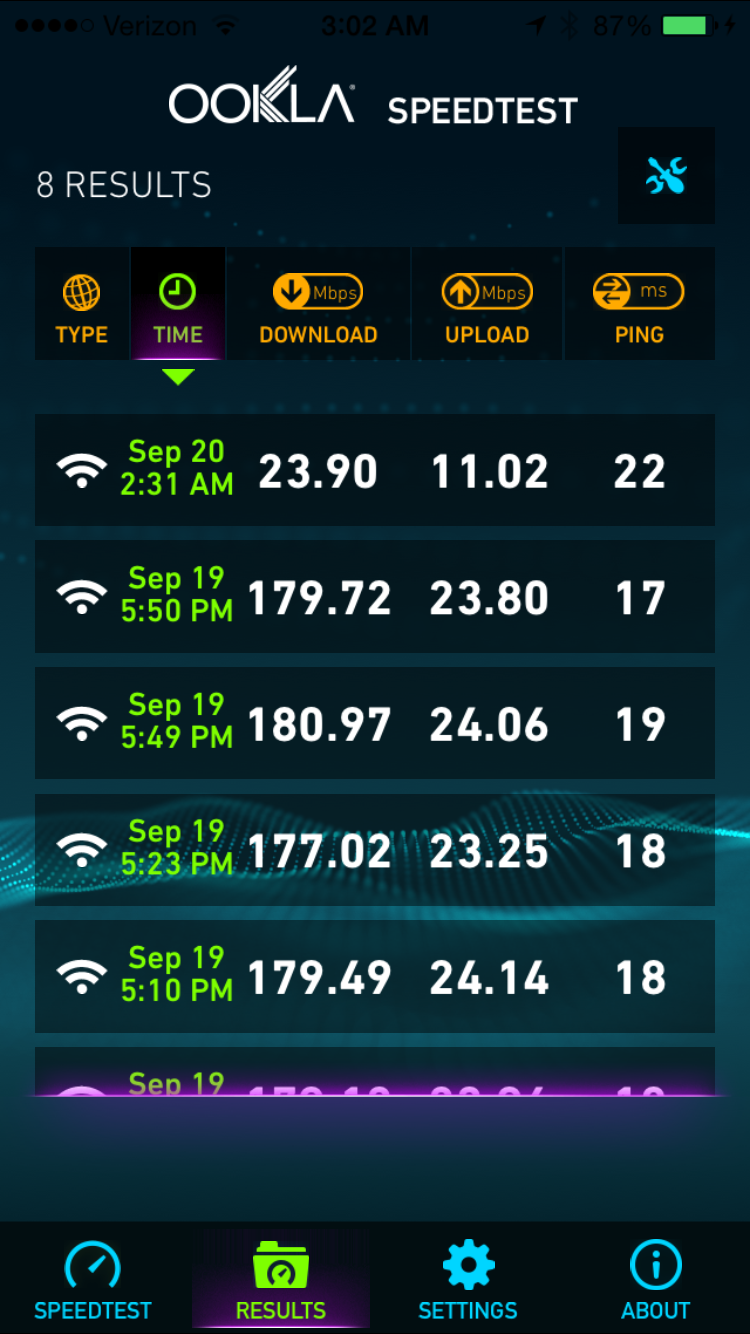Open the Sep 20 2:31 AM result
The image size is (750, 1334).
click(375, 470)
